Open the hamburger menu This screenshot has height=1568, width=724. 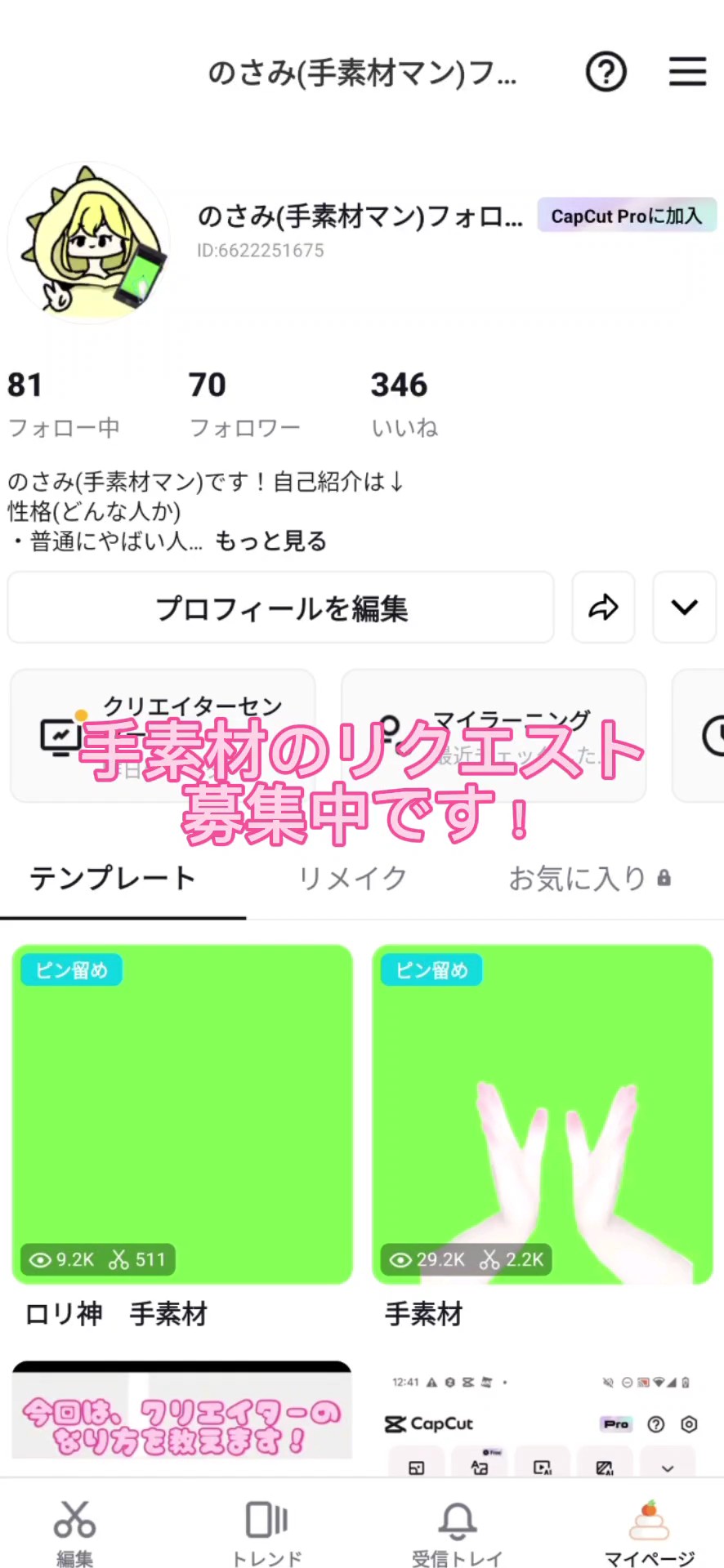[687, 72]
